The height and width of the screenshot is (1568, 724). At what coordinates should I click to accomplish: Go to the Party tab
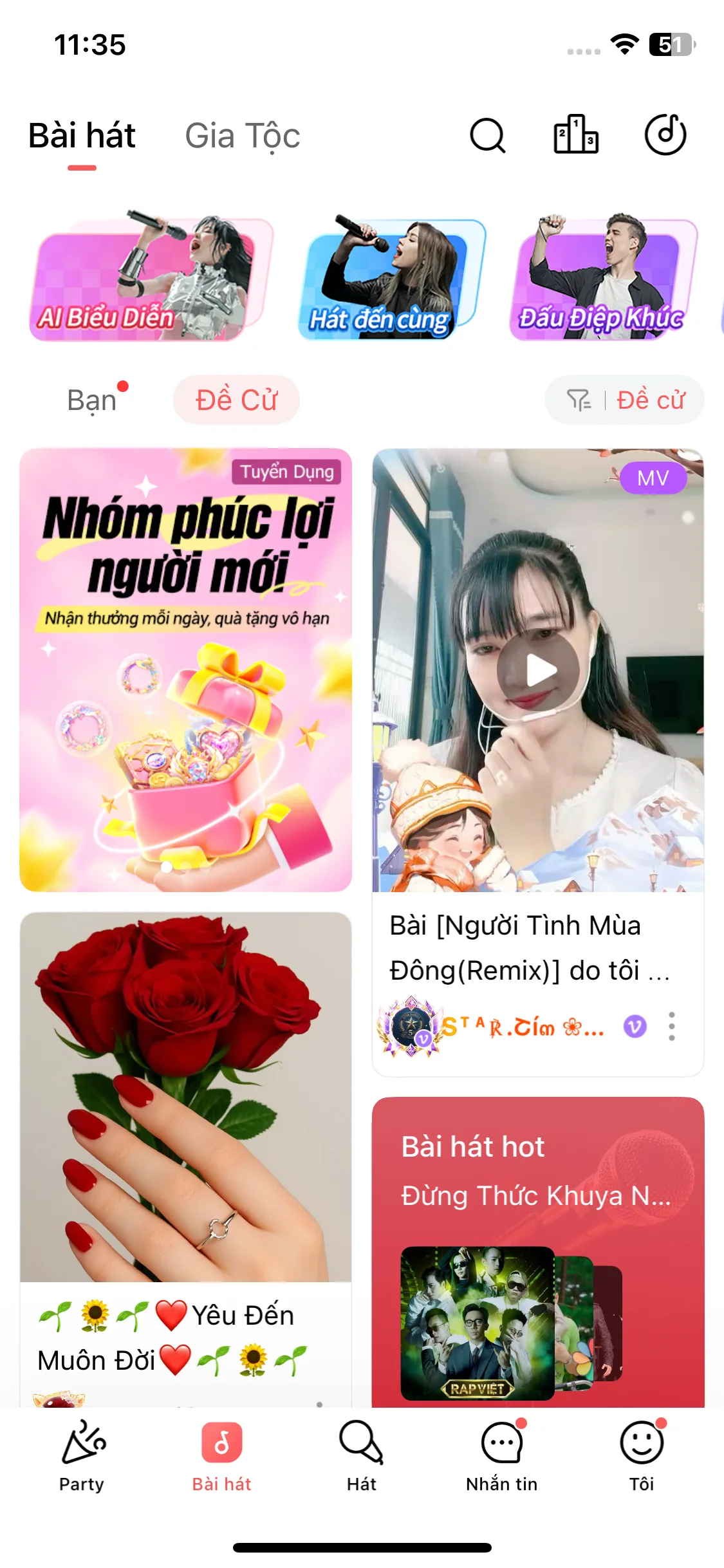[82, 1456]
